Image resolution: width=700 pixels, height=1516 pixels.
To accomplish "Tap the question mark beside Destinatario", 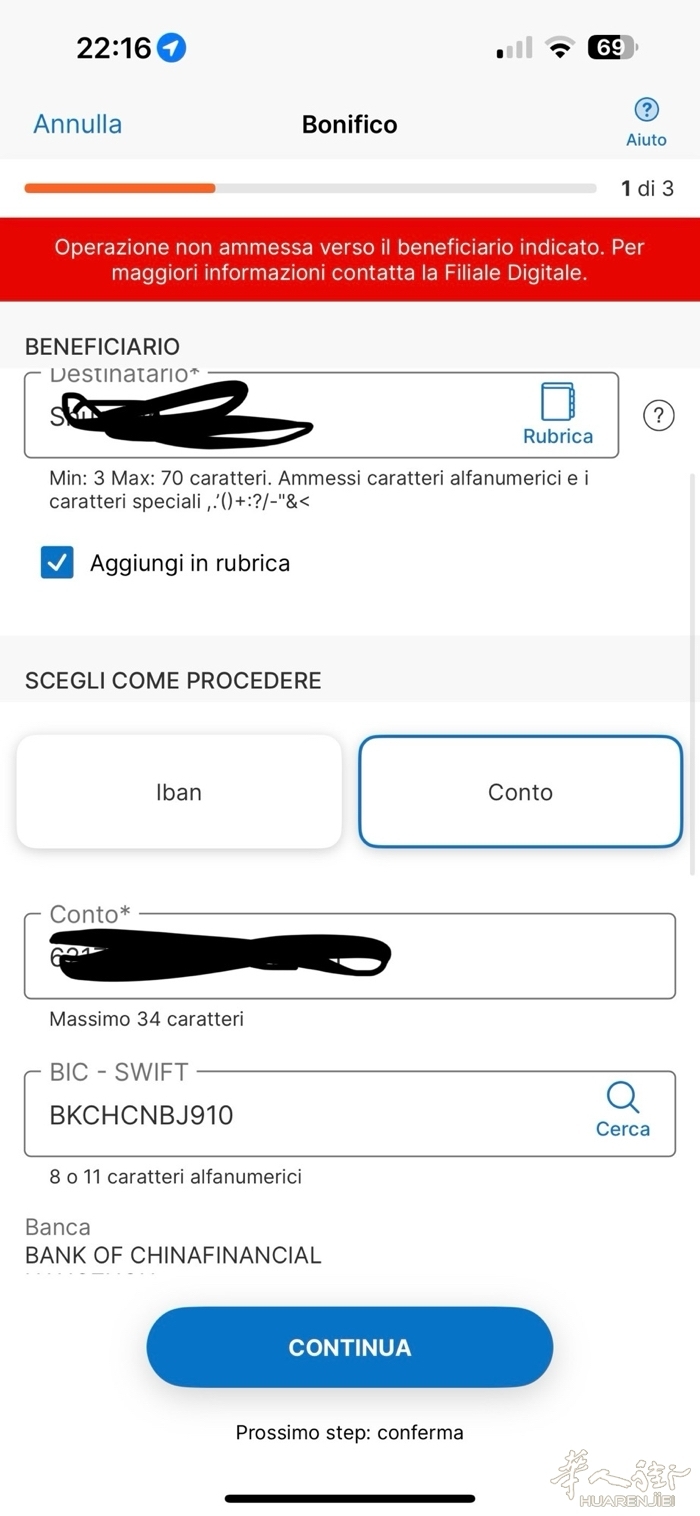I will click(x=658, y=415).
